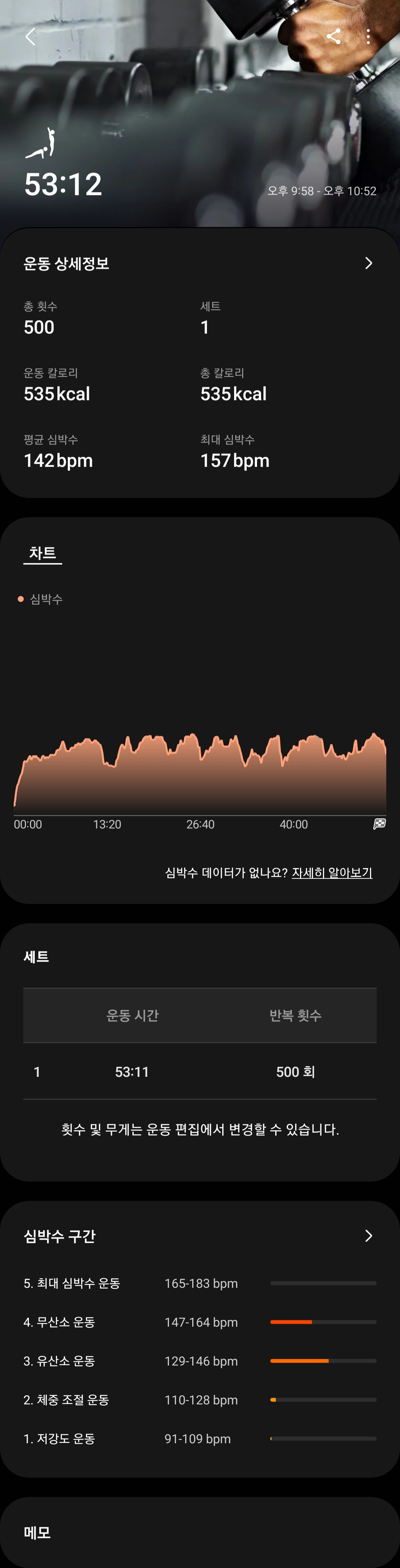
Task: Open the three-dot overflow menu
Action: 369,37
